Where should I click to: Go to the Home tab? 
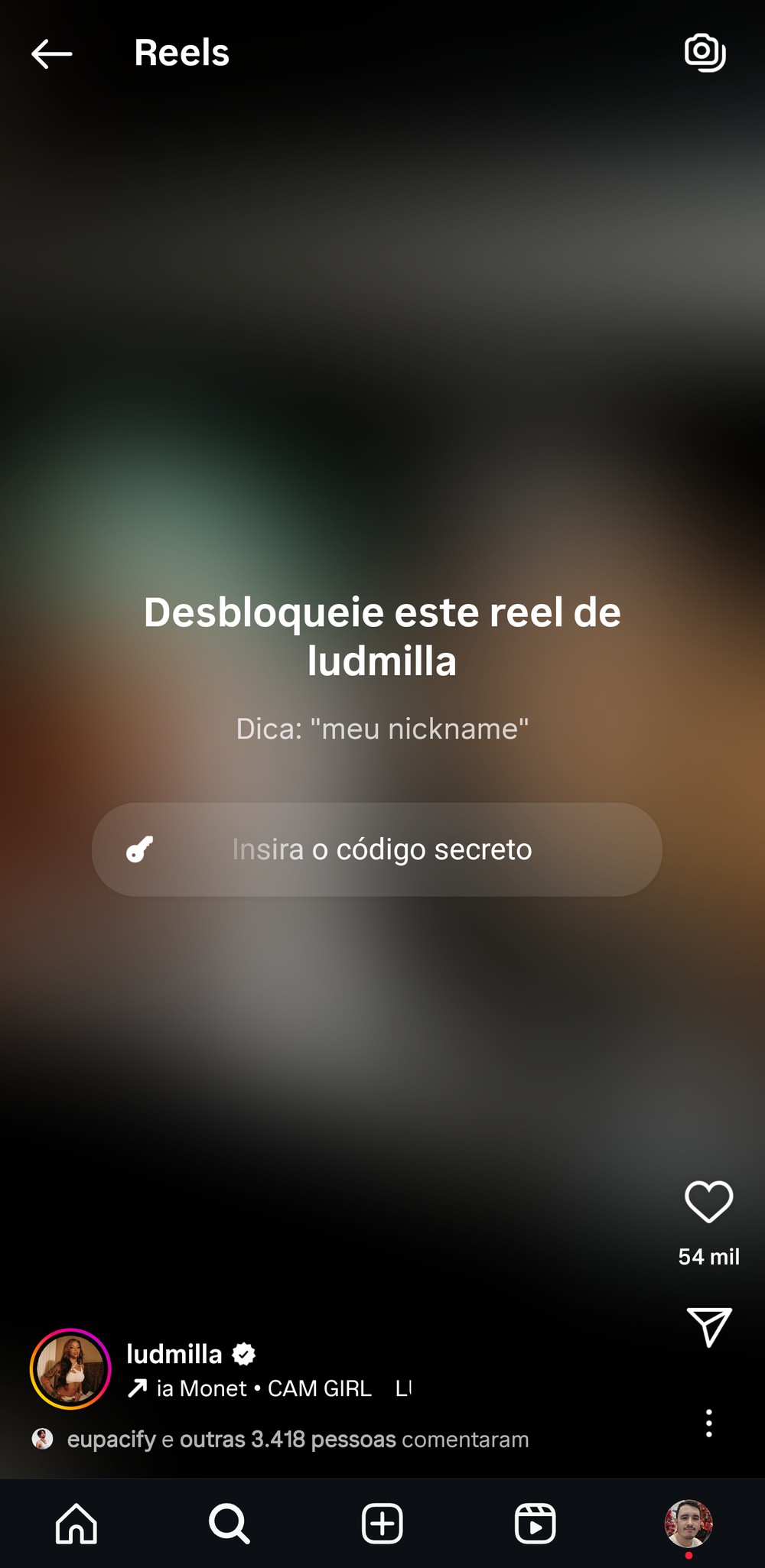click(76, 1524)
